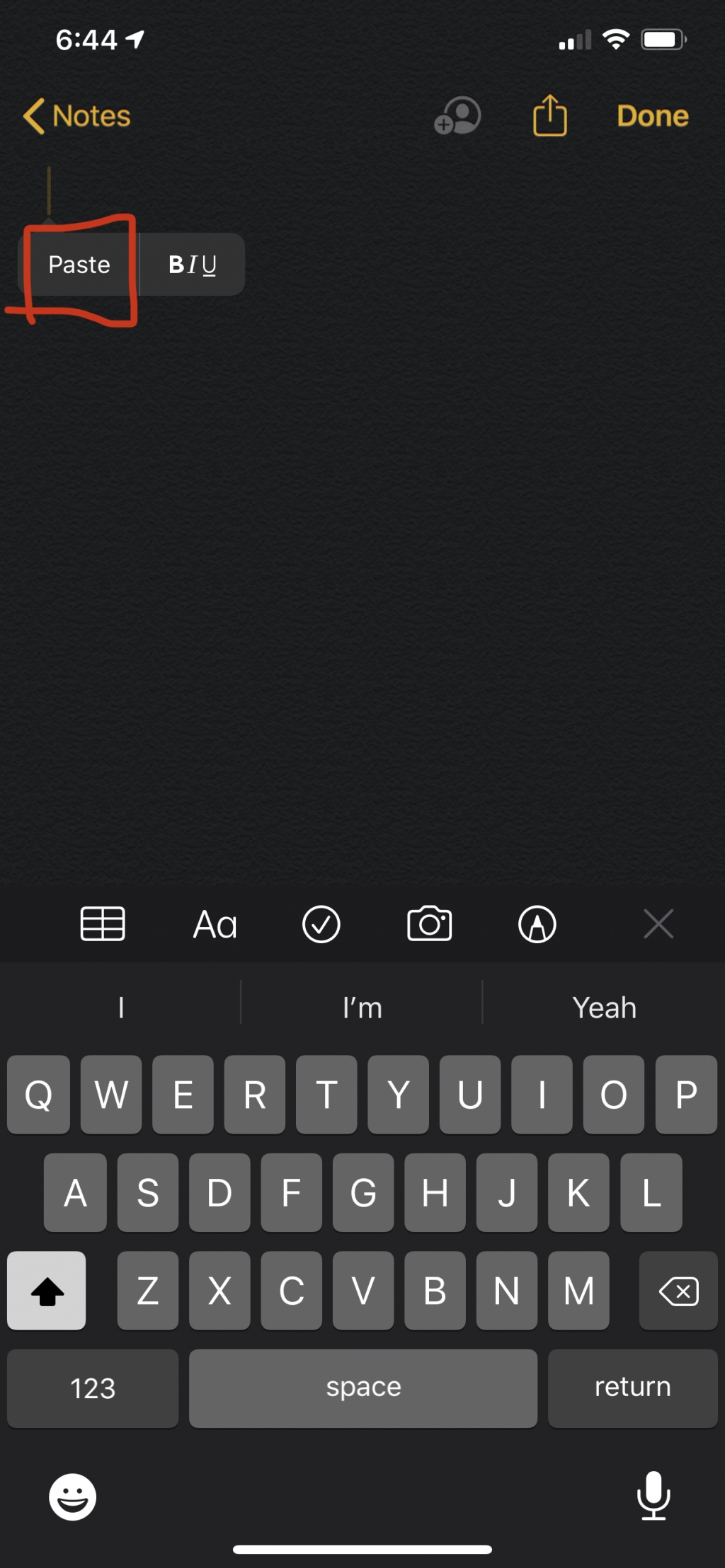Open BIU text formatting options
725x1568 pixels.
pos(193,265)
